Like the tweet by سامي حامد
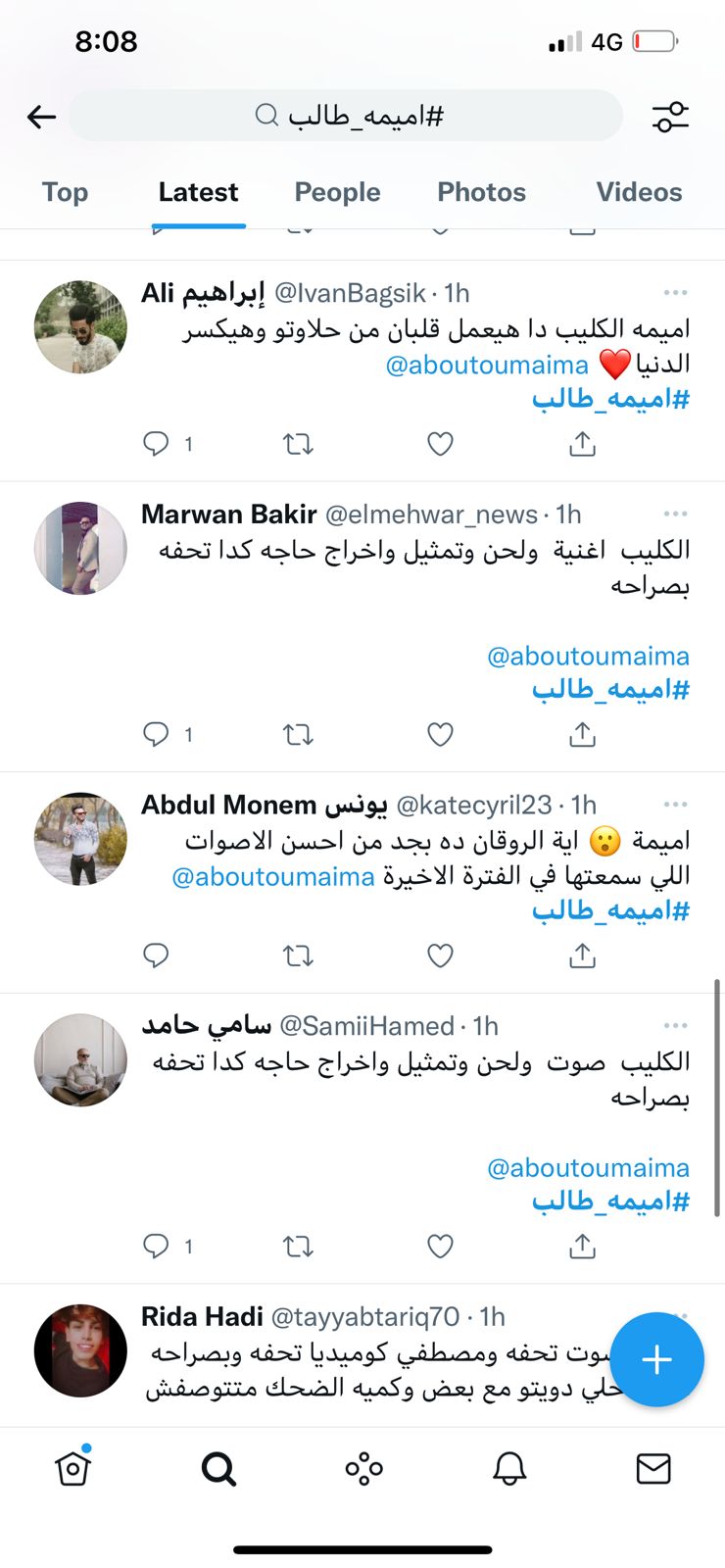The width and height of the screenshot is (725, 1568). click(440, 1247)
